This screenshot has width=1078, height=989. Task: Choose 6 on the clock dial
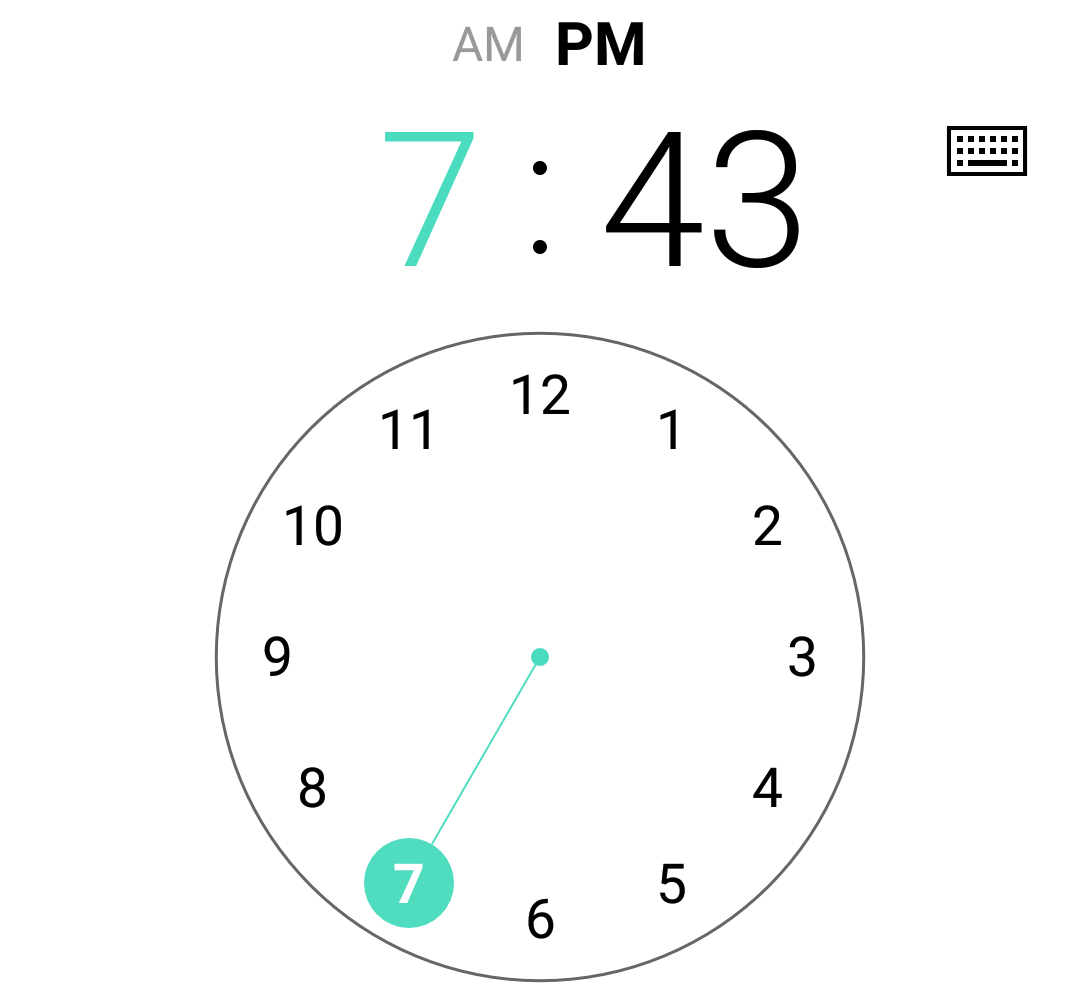[540, 920]
